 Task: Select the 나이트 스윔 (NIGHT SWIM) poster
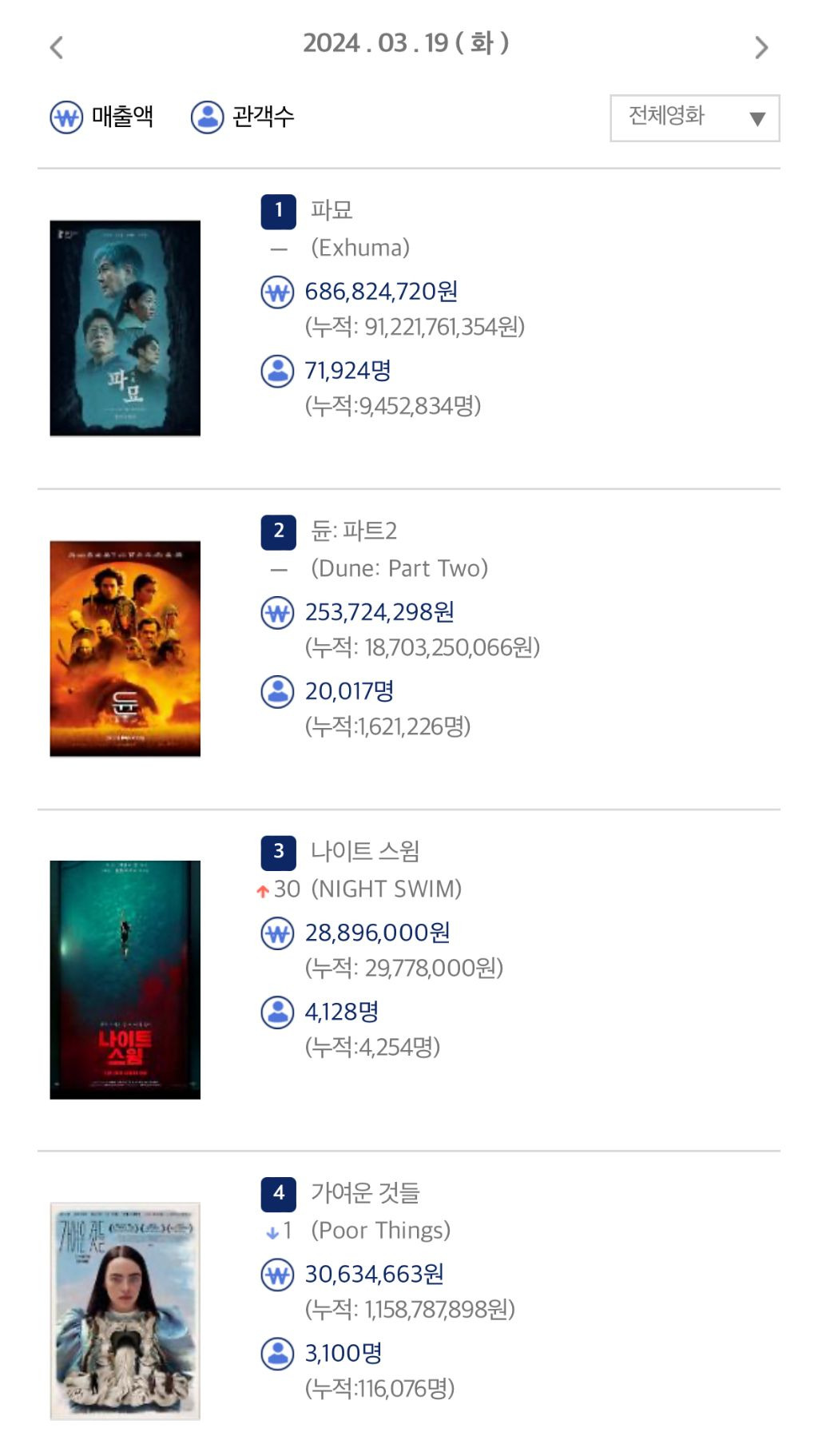(x=125, y=979)
